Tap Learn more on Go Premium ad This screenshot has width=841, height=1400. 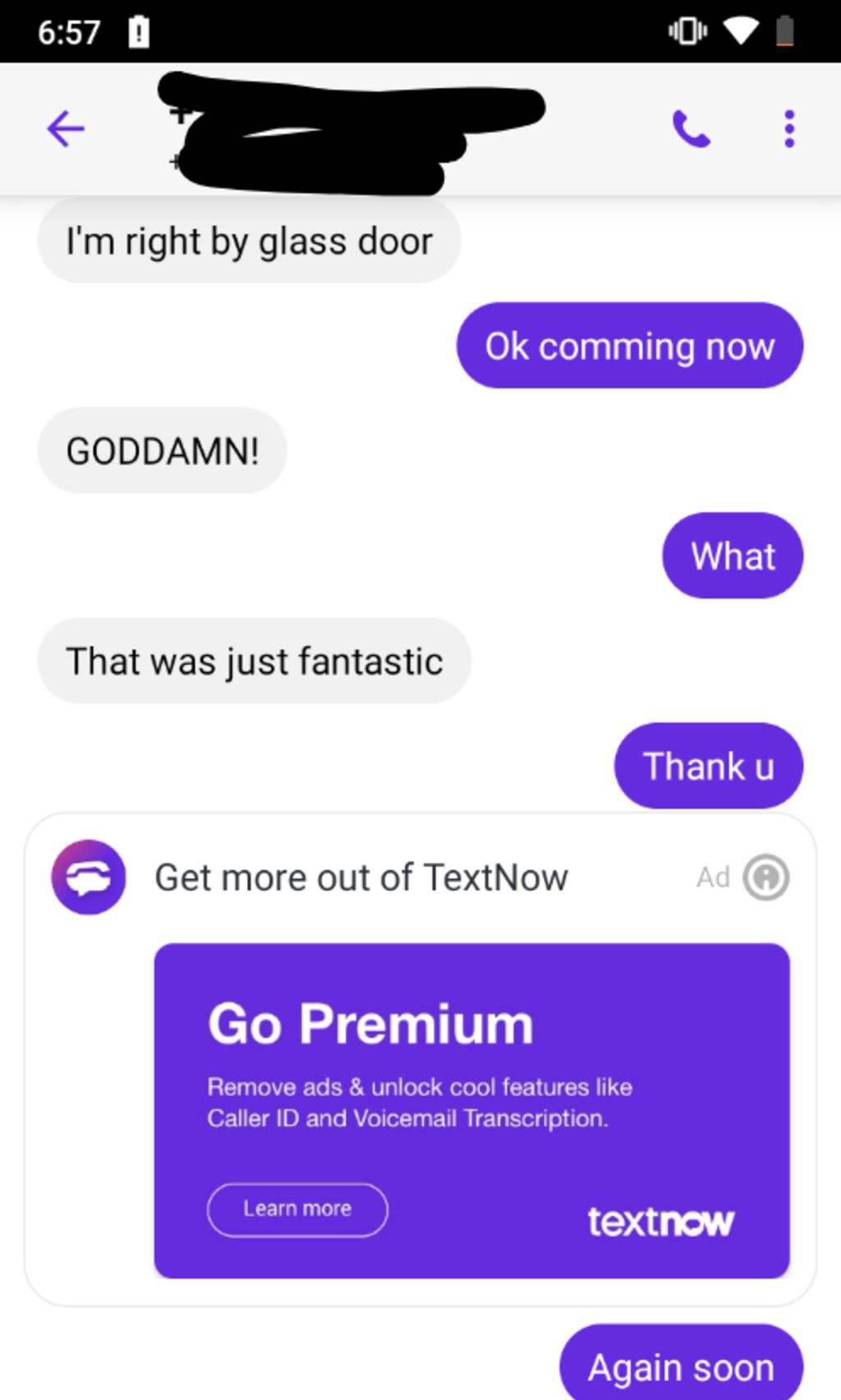point(297,1209)
